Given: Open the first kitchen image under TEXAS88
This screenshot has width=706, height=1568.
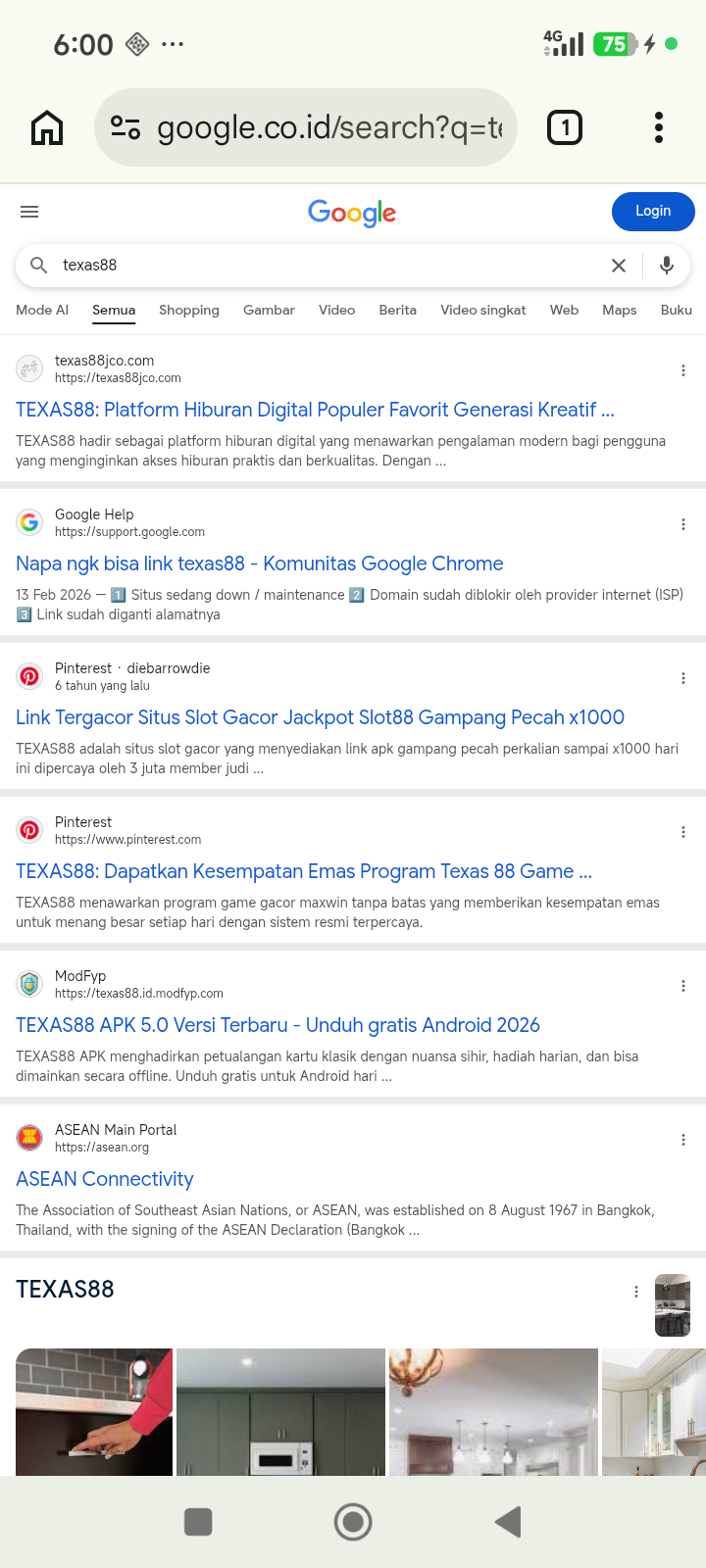Looking at the screenshot, I should click(x=94, y=1412).
